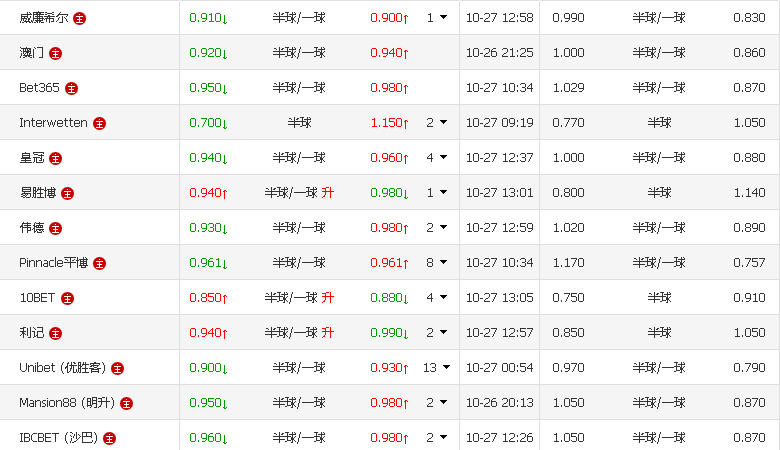
Task: Expand Mansion88 (明升) odds change dropdown
Action: pos(437,403)
